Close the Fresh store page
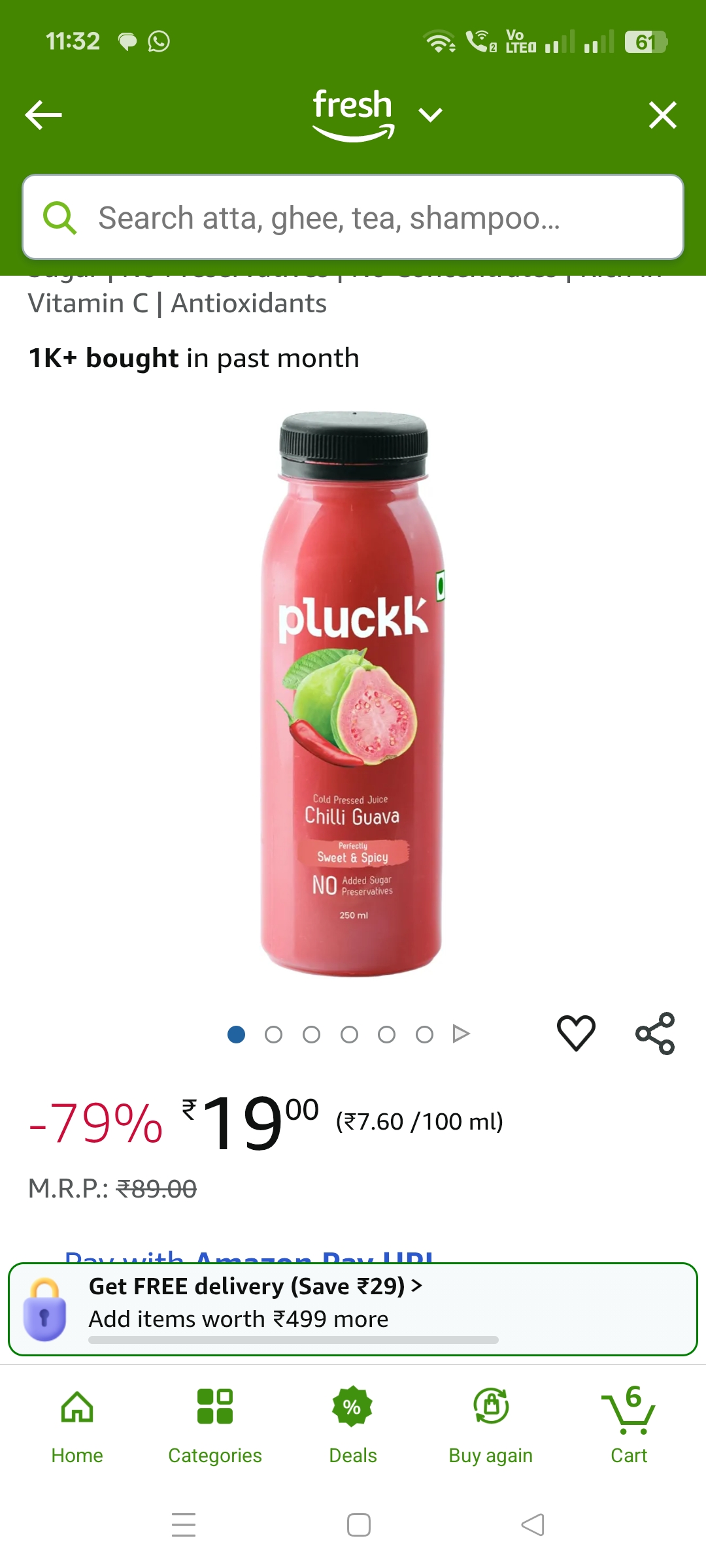This screenshot has width=706, height=1568. (662, 115)
